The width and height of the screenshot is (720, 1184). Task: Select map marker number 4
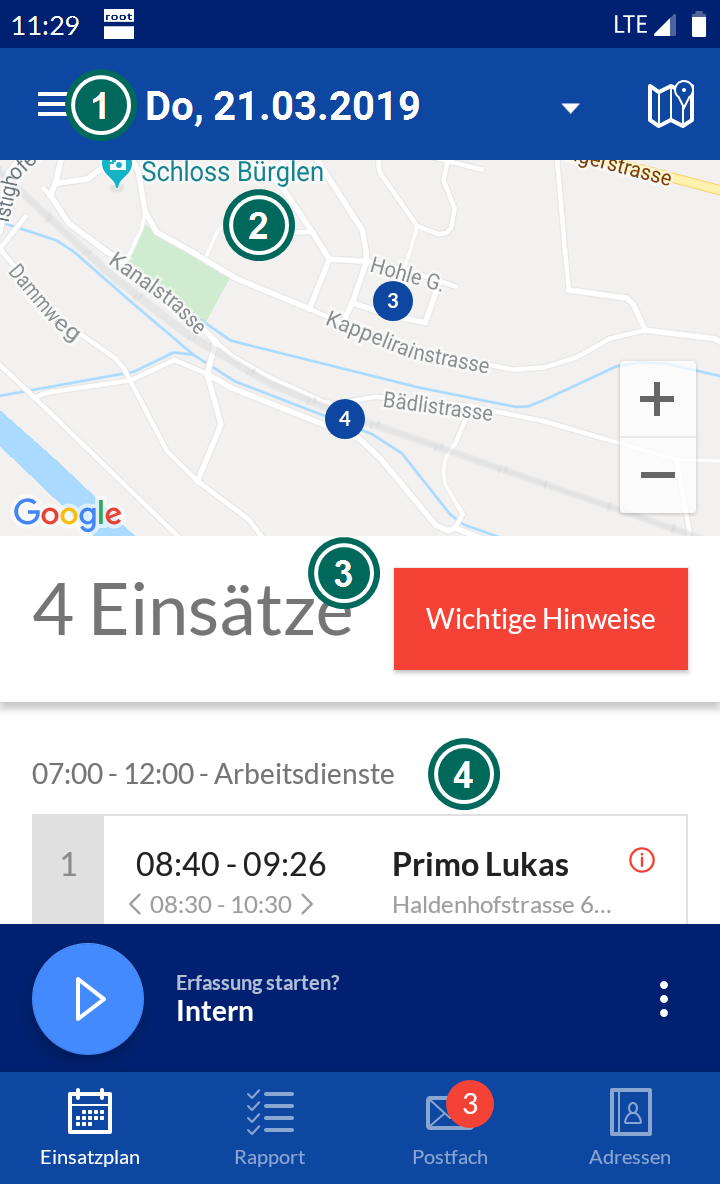[345, 418]
